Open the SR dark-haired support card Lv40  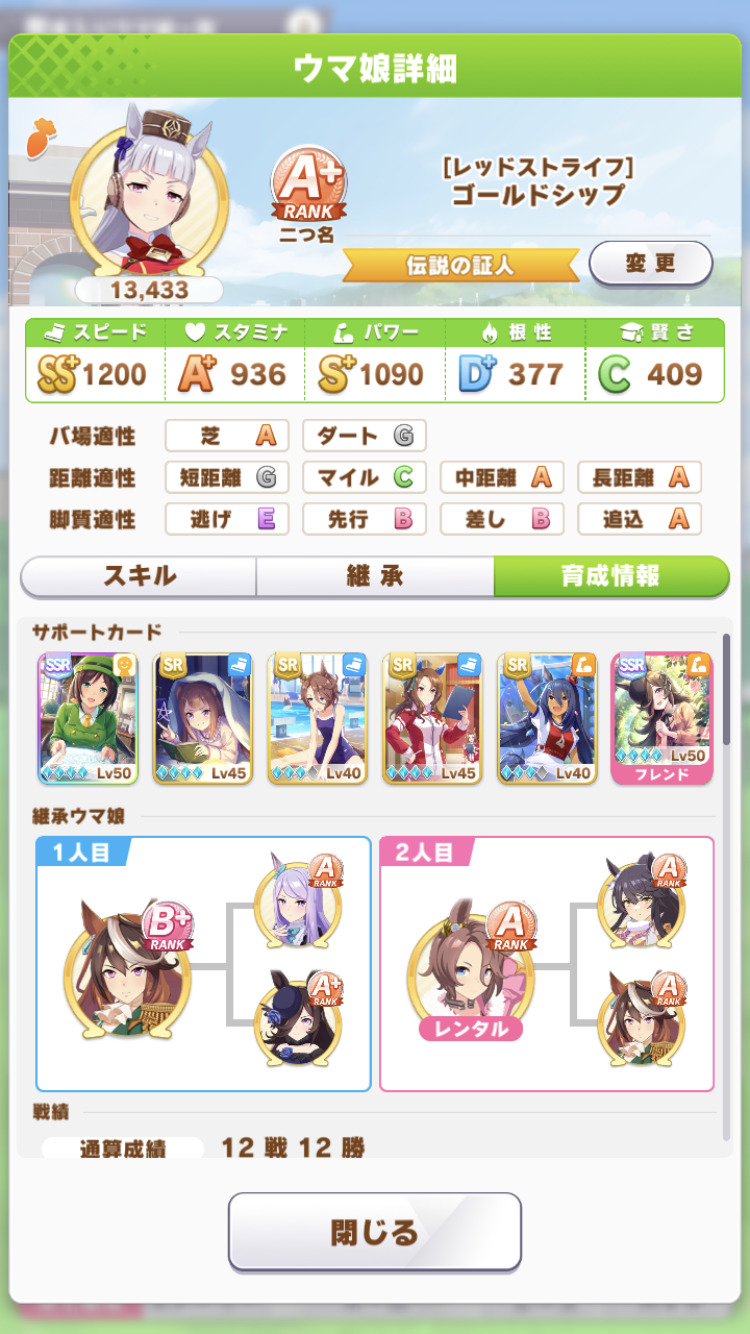tap(547, 718)
